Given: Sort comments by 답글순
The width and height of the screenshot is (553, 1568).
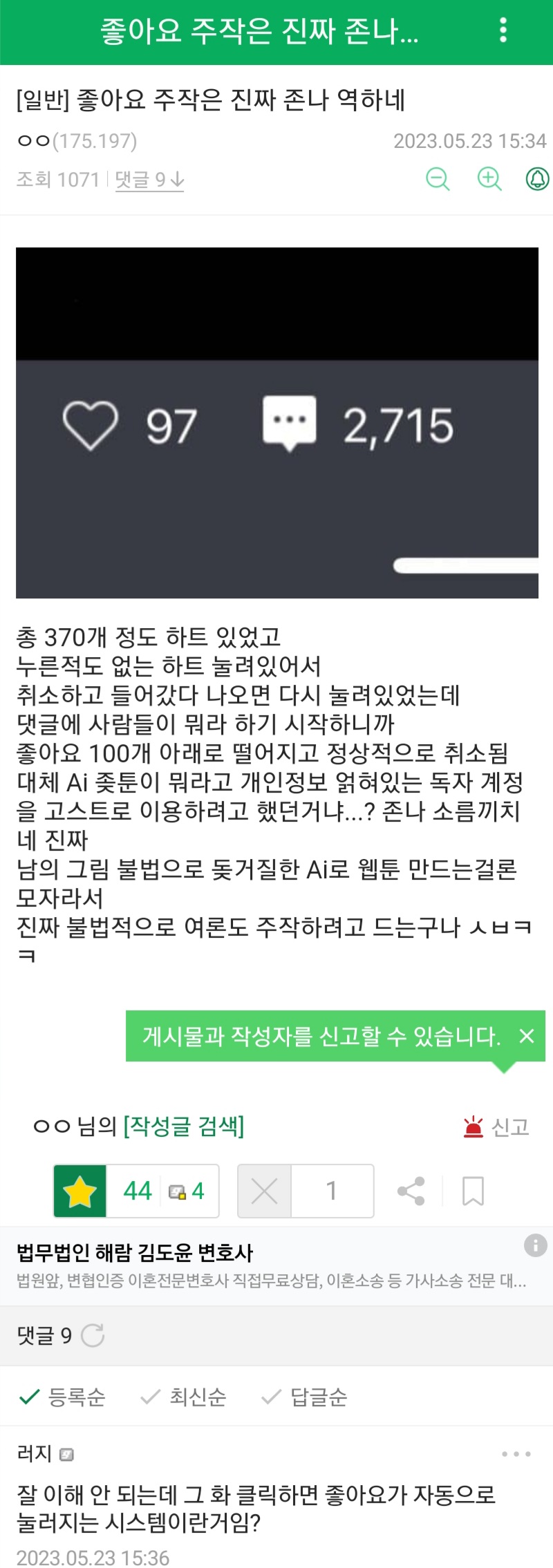Looking at the screenshot, I should click(305, 1397).
